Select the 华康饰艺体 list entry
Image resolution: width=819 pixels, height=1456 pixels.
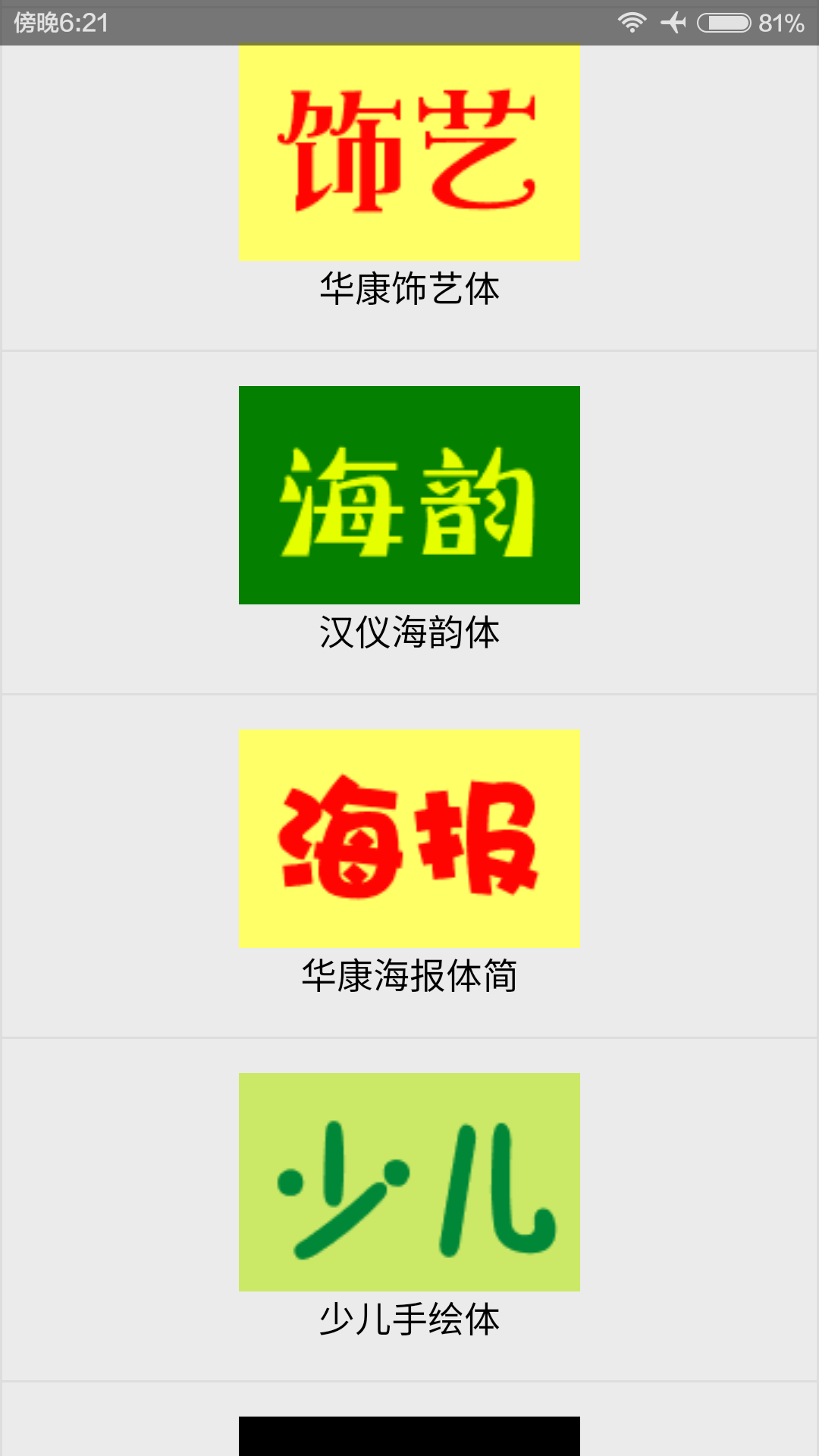click(x=409, y=197)
